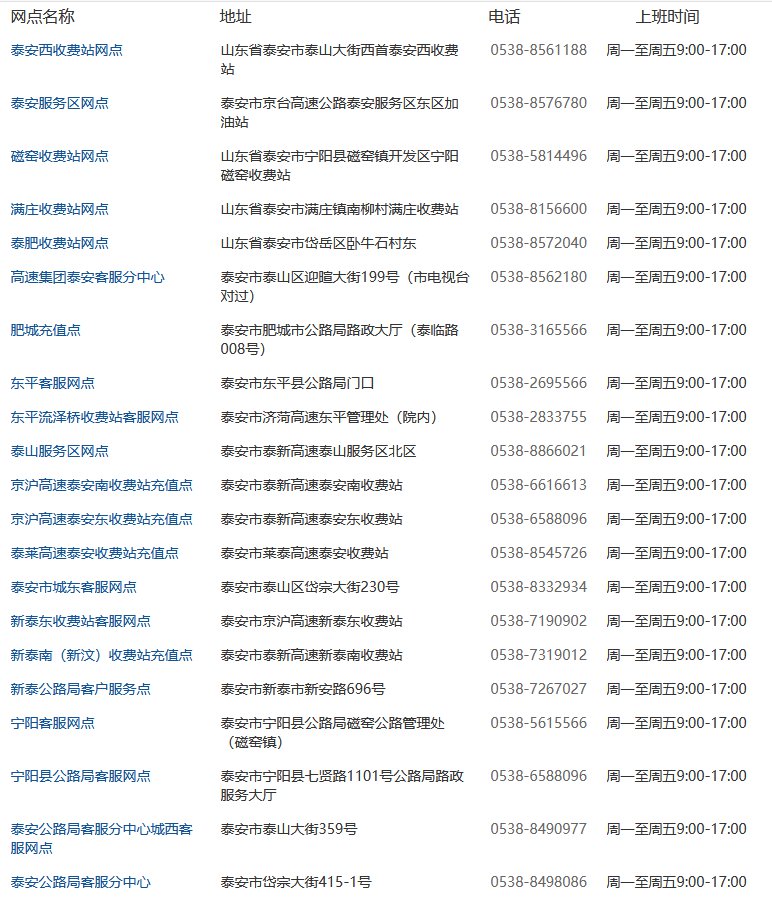Select the 磁窑收费站网点 link
772x901 pixels.
(x=59, y=156)
